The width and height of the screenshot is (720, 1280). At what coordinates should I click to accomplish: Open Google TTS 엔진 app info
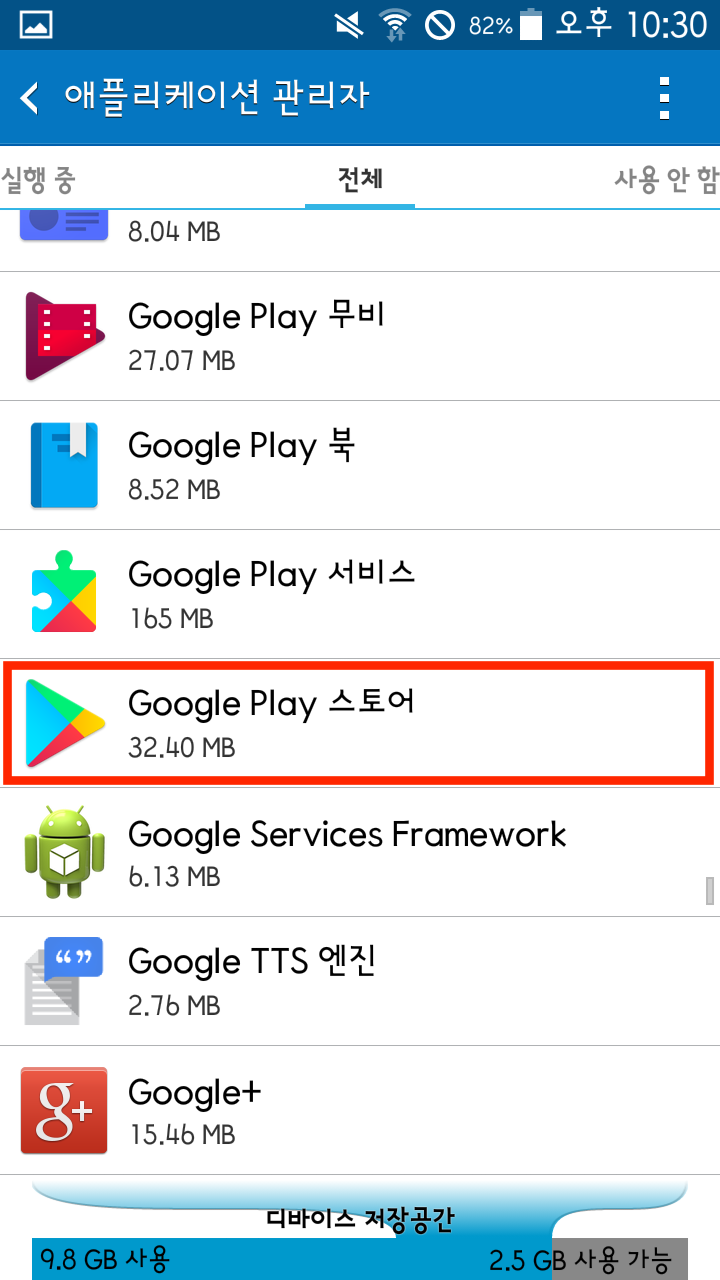coord(360,982)
